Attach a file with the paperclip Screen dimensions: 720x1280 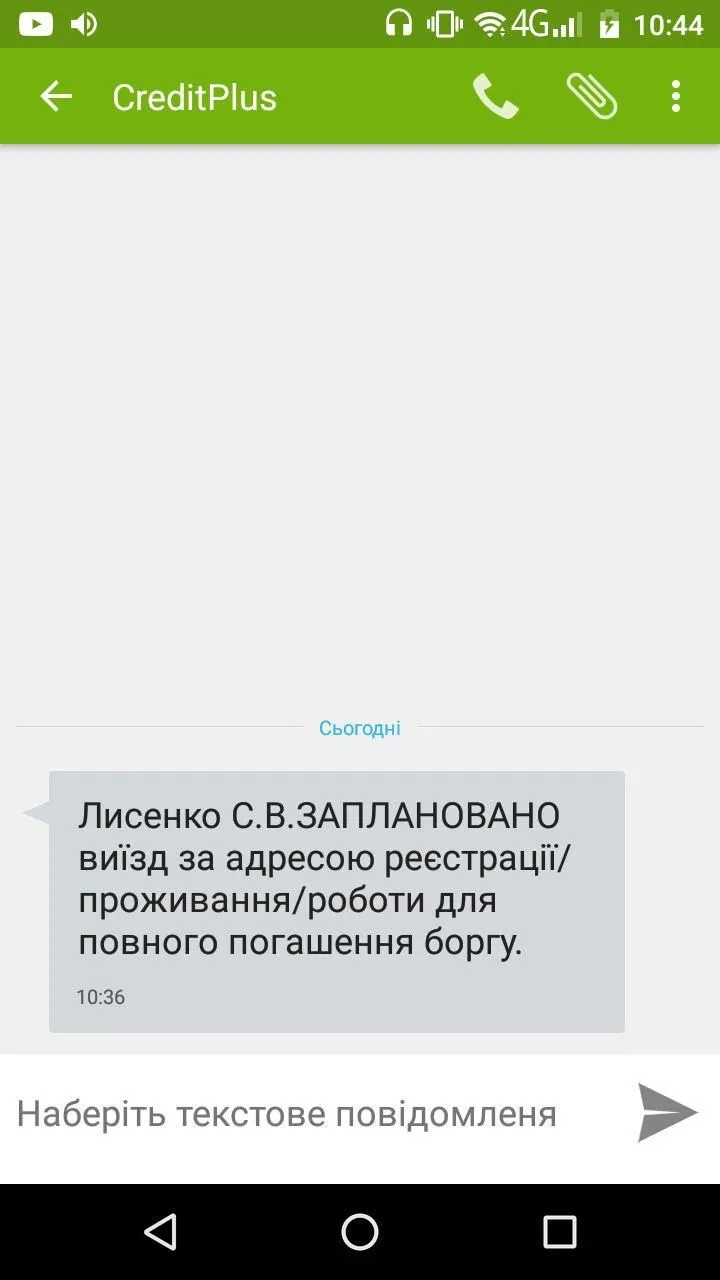pos(591,97)
